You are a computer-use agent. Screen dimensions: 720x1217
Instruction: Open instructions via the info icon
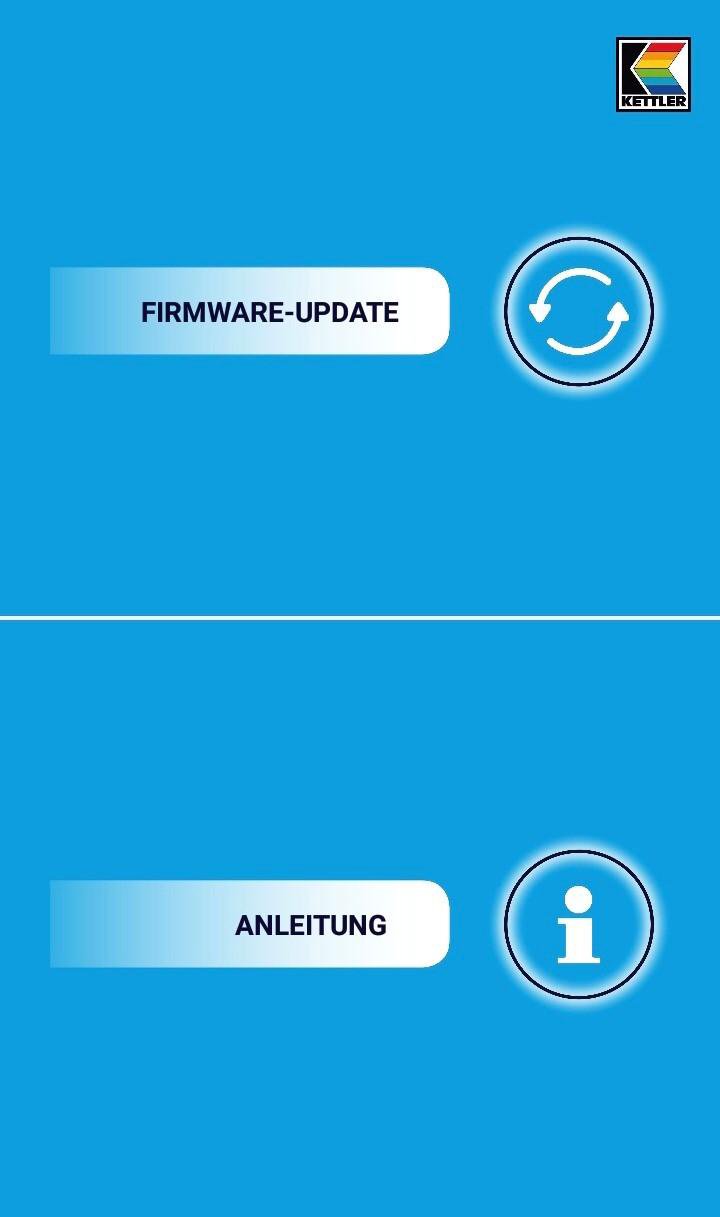[578, 924]
